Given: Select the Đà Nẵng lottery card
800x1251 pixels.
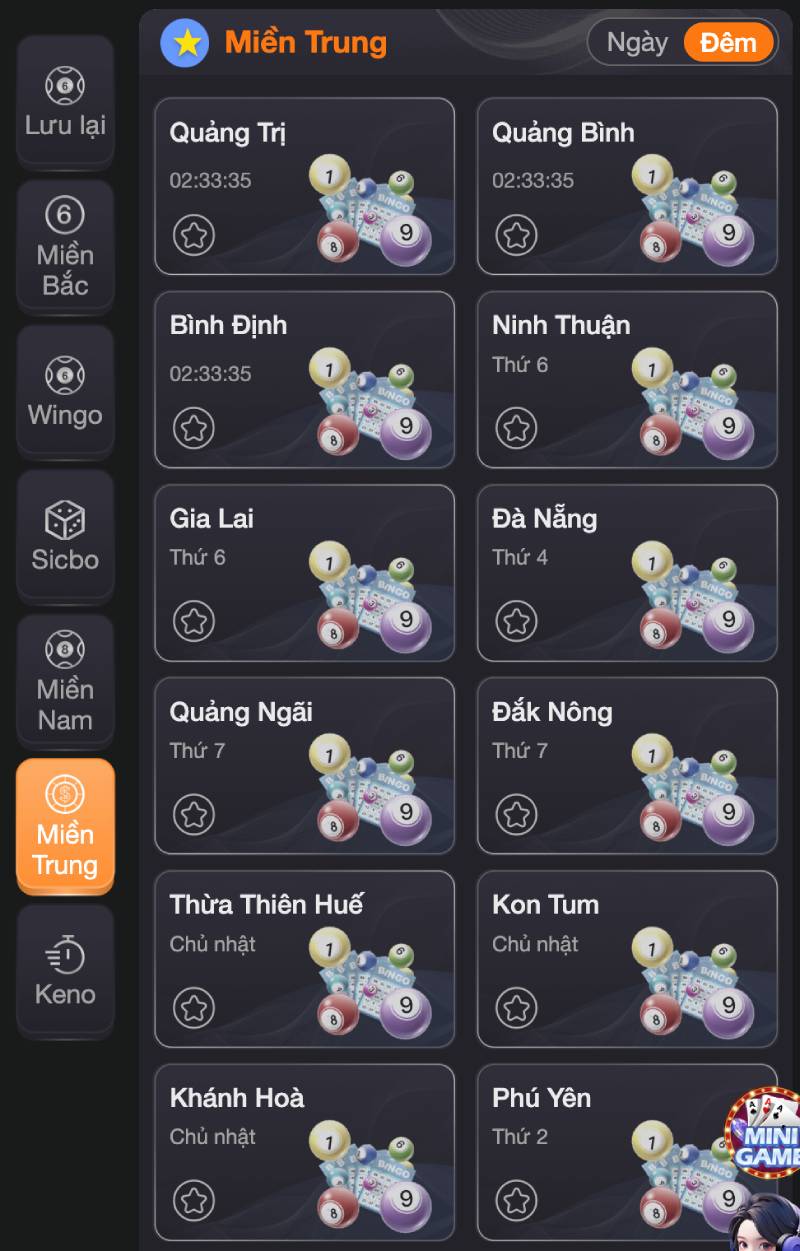Looking at the screenshot, I should [627, 572].
